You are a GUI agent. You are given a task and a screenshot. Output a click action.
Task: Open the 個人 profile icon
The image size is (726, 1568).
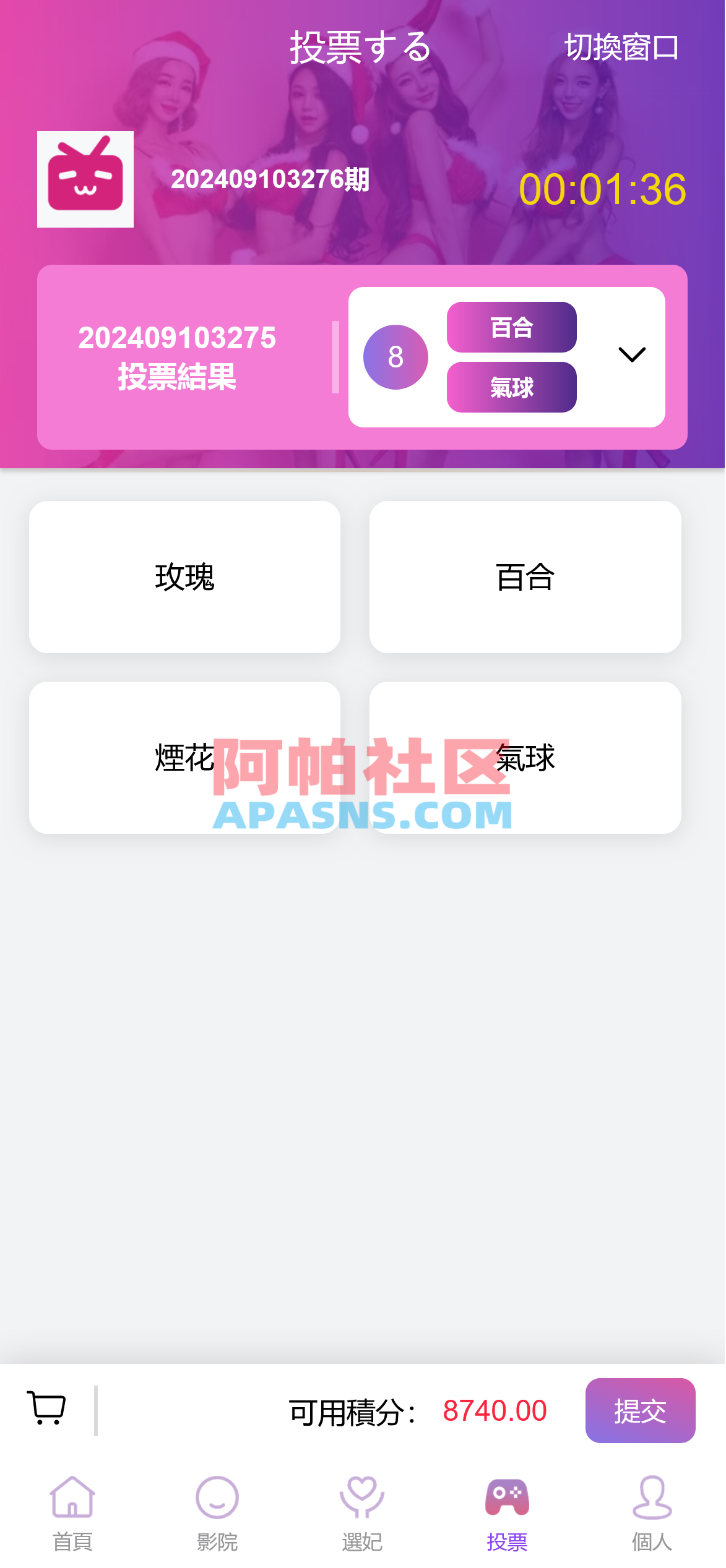point(654,1497)
